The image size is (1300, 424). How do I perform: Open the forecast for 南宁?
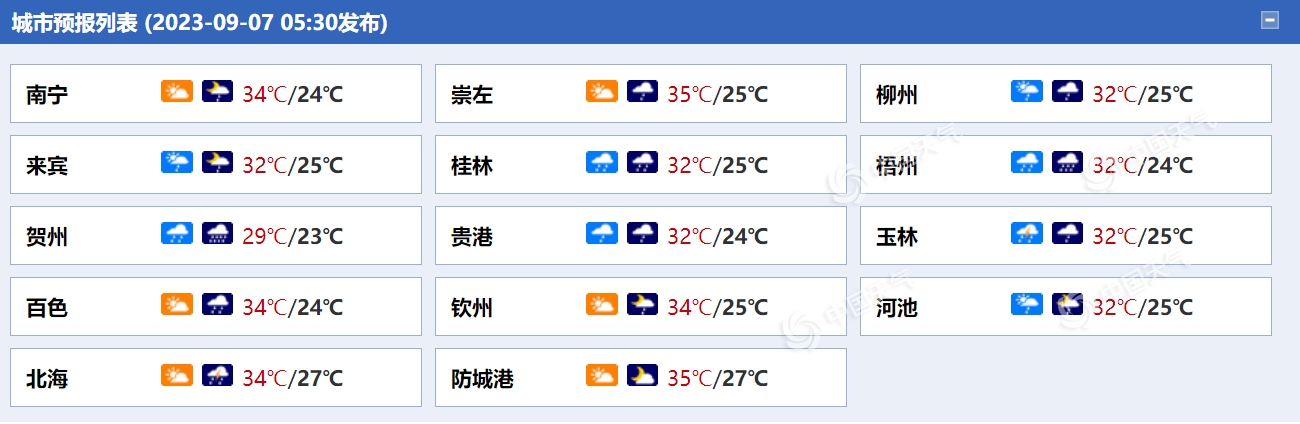[47, 95]
